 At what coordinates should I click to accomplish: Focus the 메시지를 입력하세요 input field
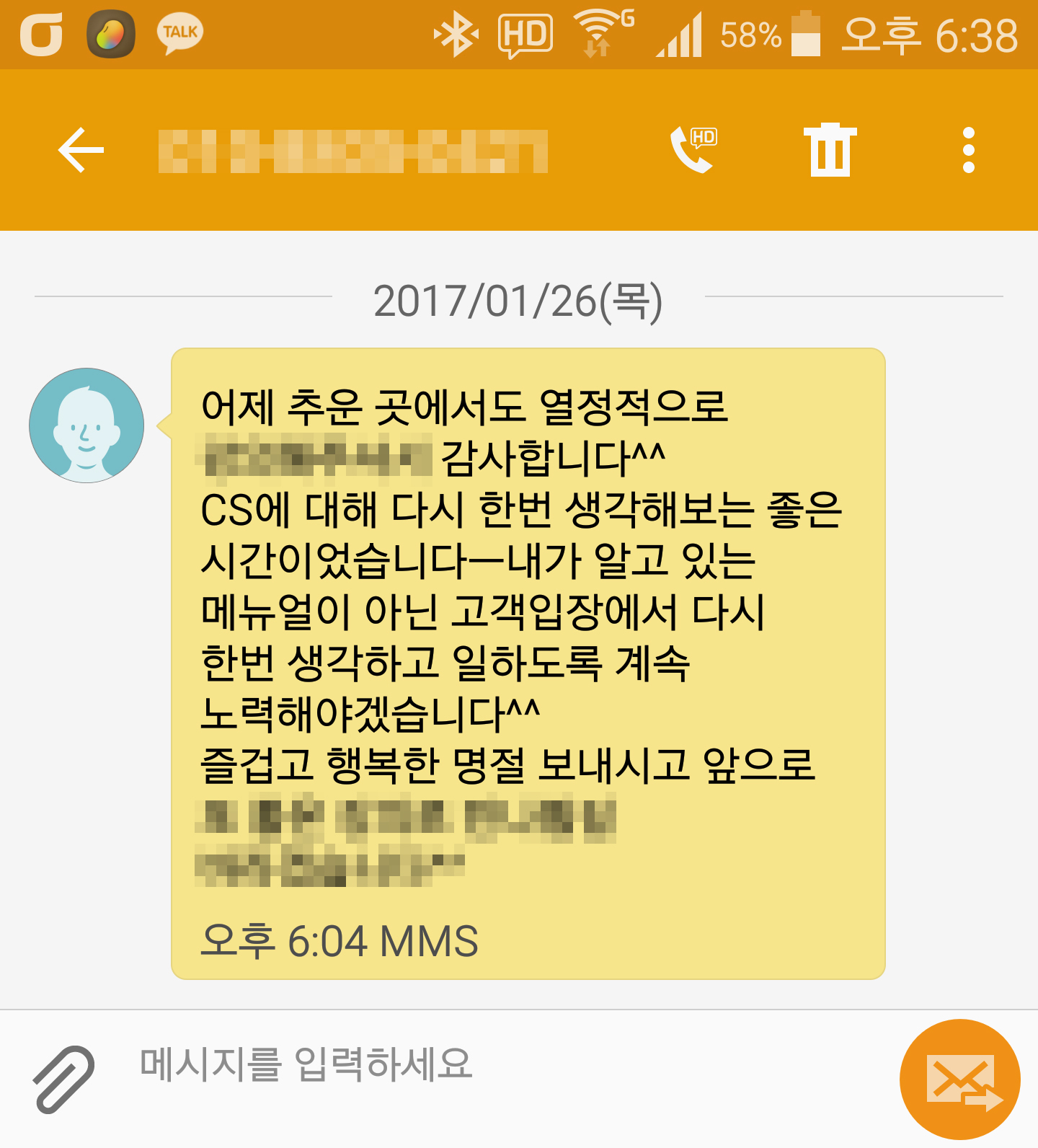point(490,1066)
